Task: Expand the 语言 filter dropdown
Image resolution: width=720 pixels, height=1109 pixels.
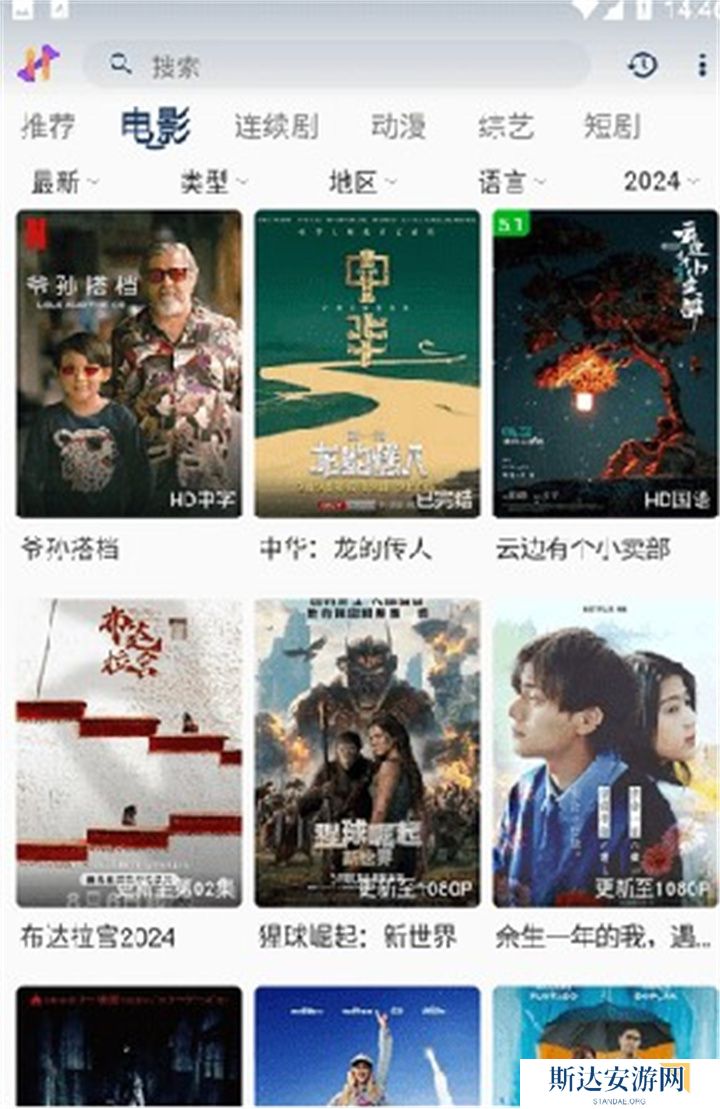Action: (x=511, y=182)
